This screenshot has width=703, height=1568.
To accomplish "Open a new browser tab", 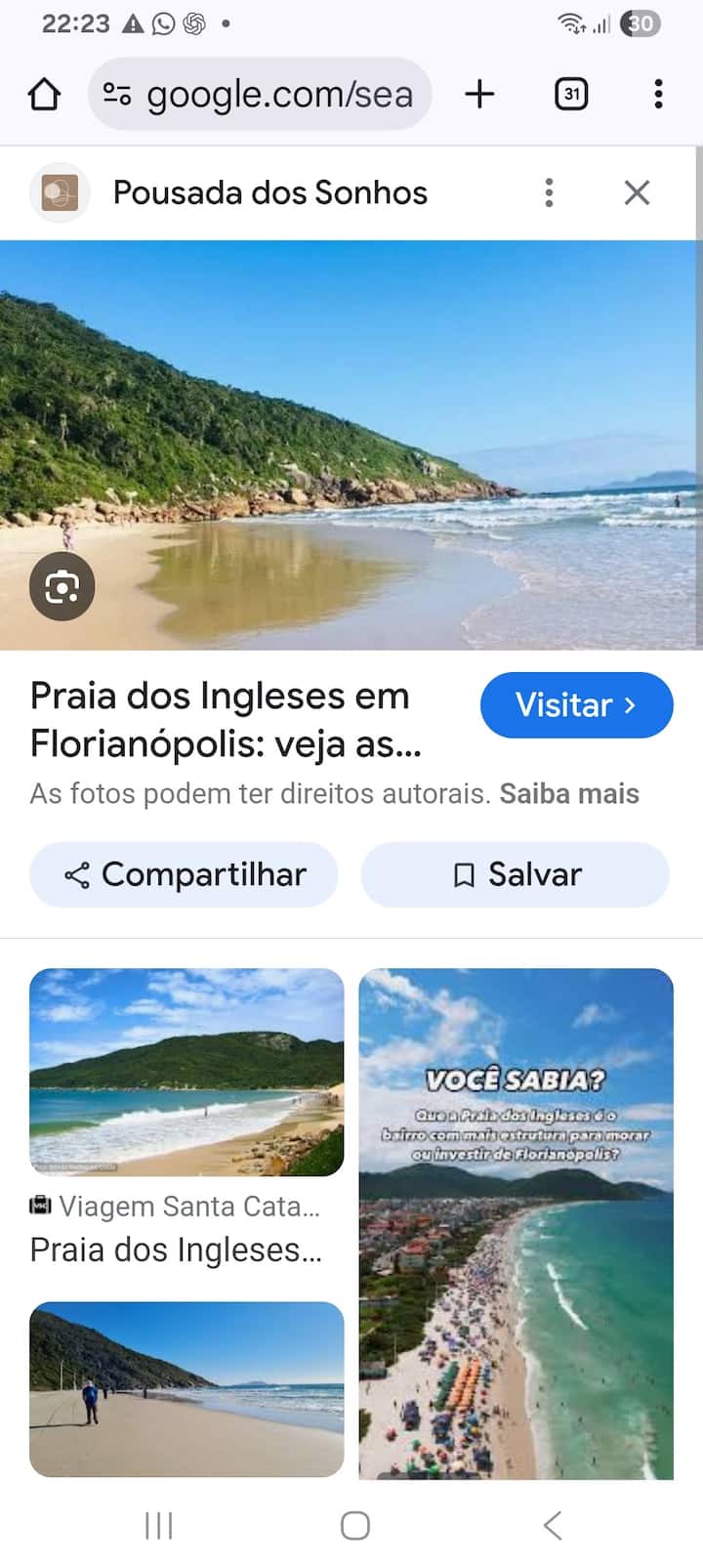I will [x=479, y=95].
